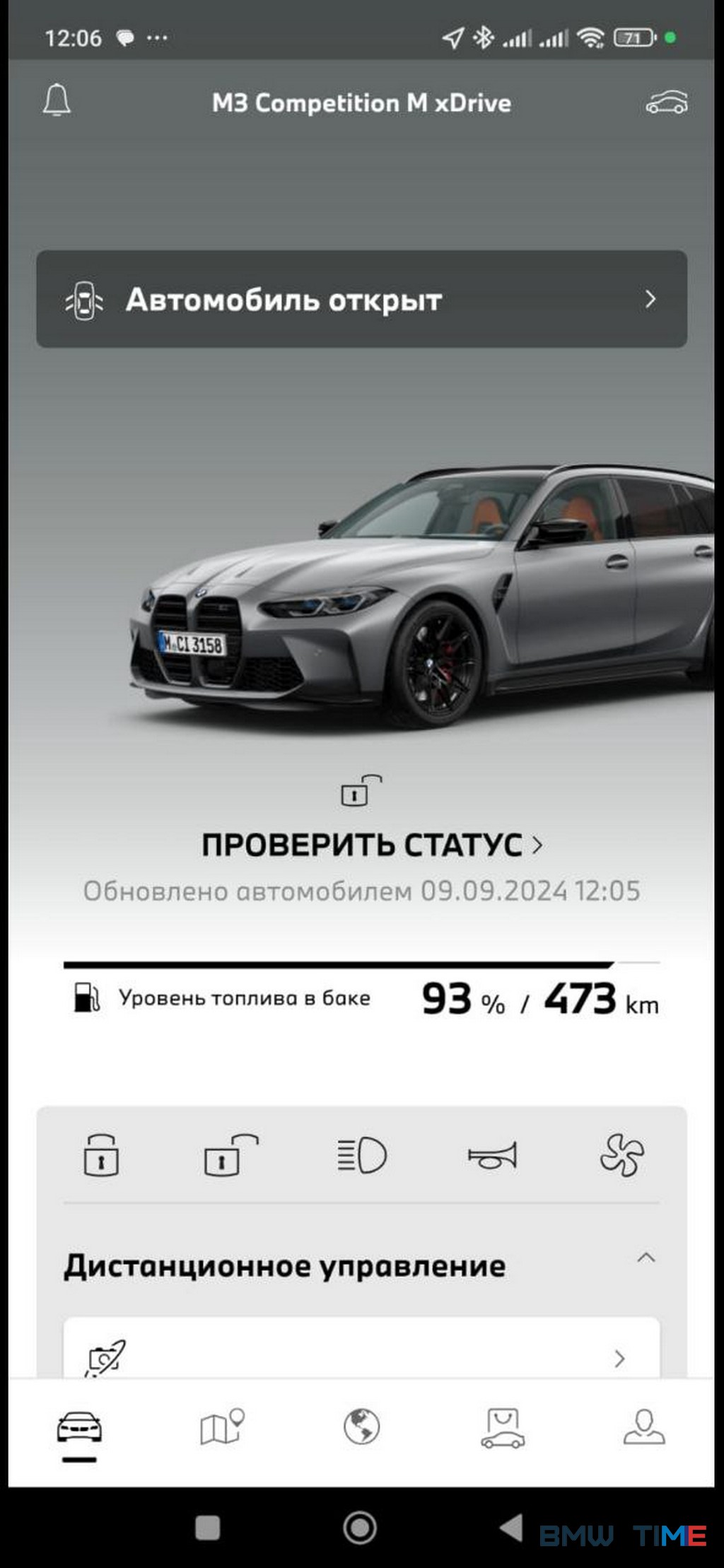Open the Автомобиль открыт status banner
This screenshot has height=1568, width=724.
(x=361, y=299)
